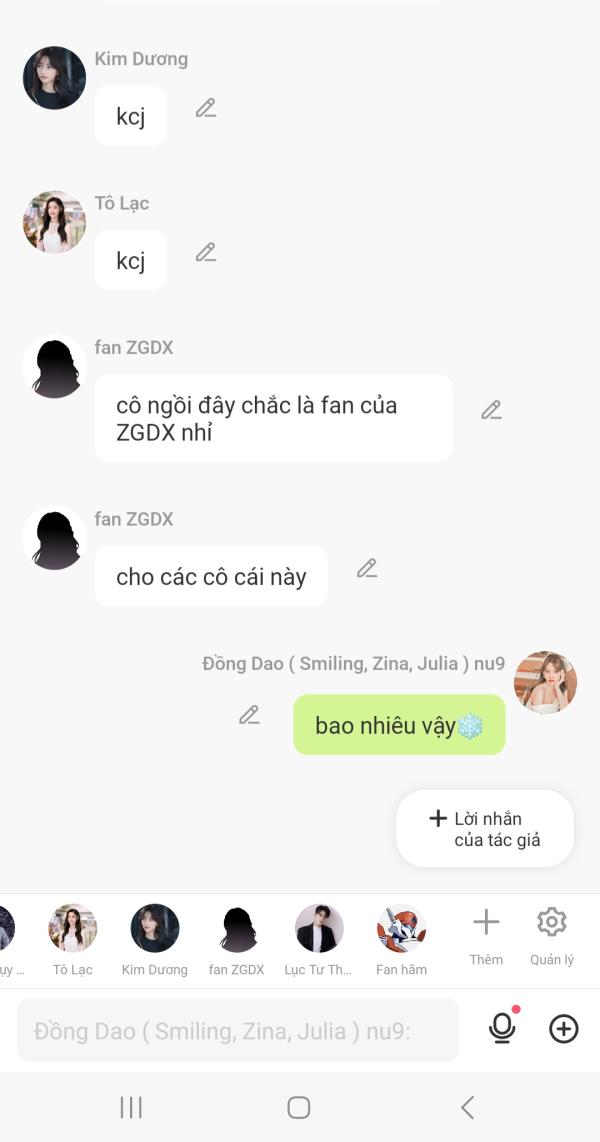
Task: Edit the "bao nhiêu vậy" message
Action: tap(249, 714)
